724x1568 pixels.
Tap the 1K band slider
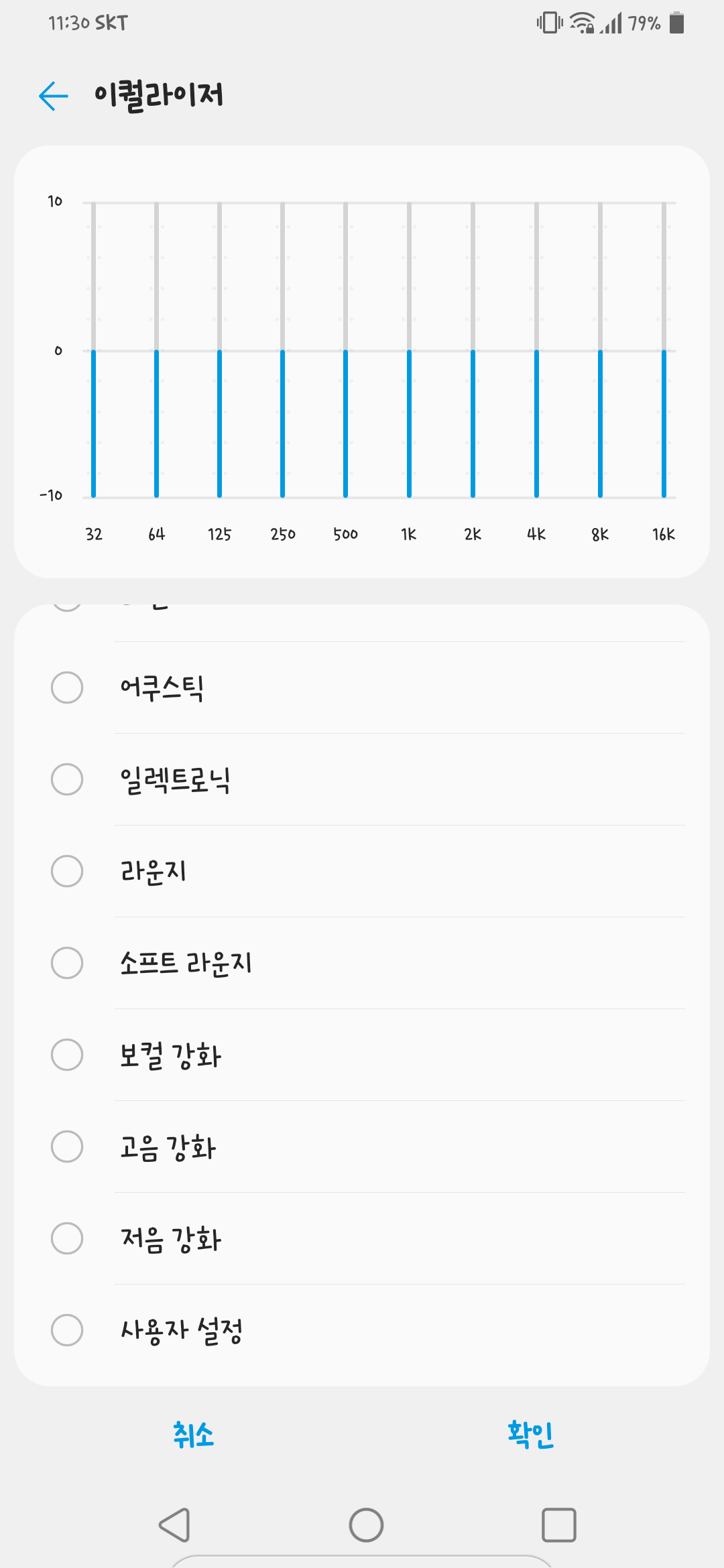coord(409,350)
